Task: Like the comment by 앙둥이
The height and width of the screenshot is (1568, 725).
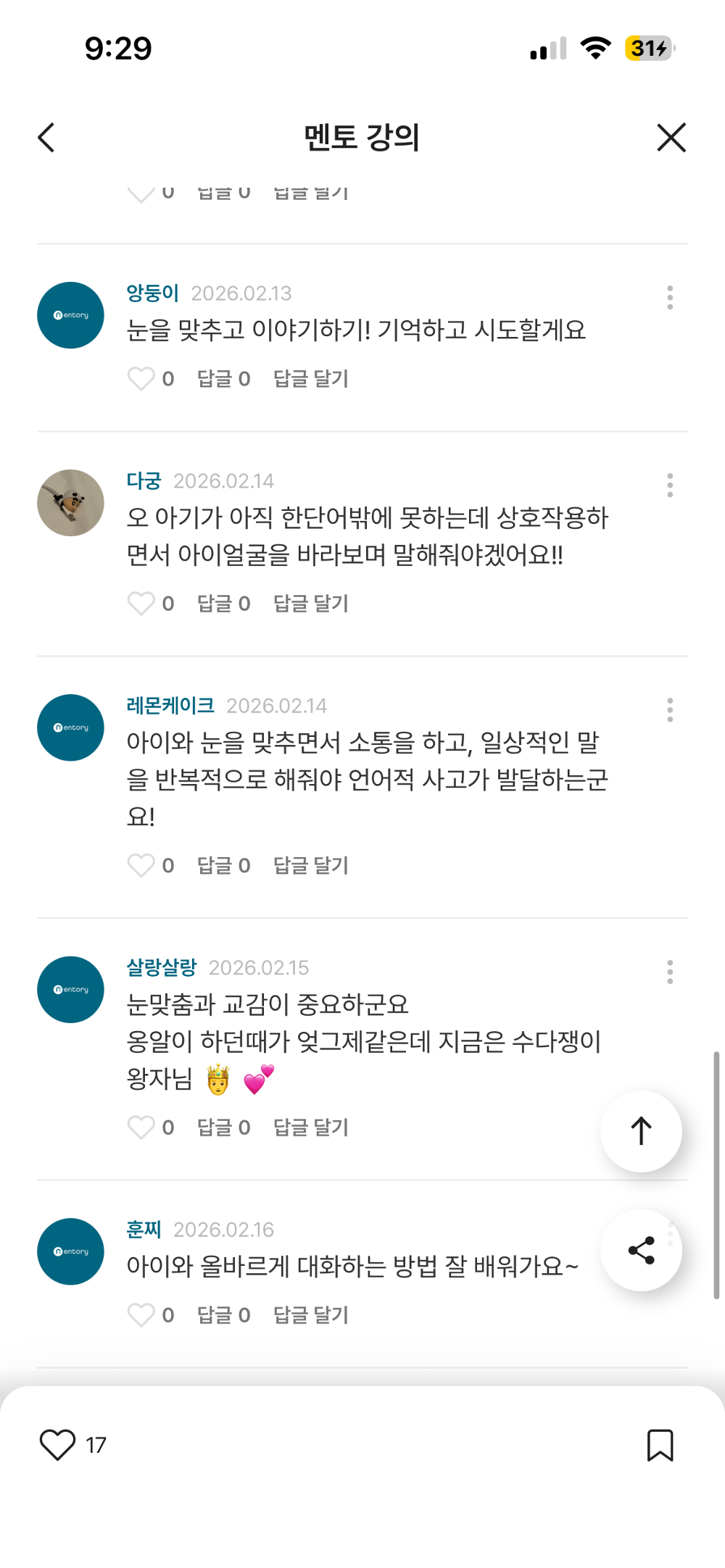Action: click(141, 378)
